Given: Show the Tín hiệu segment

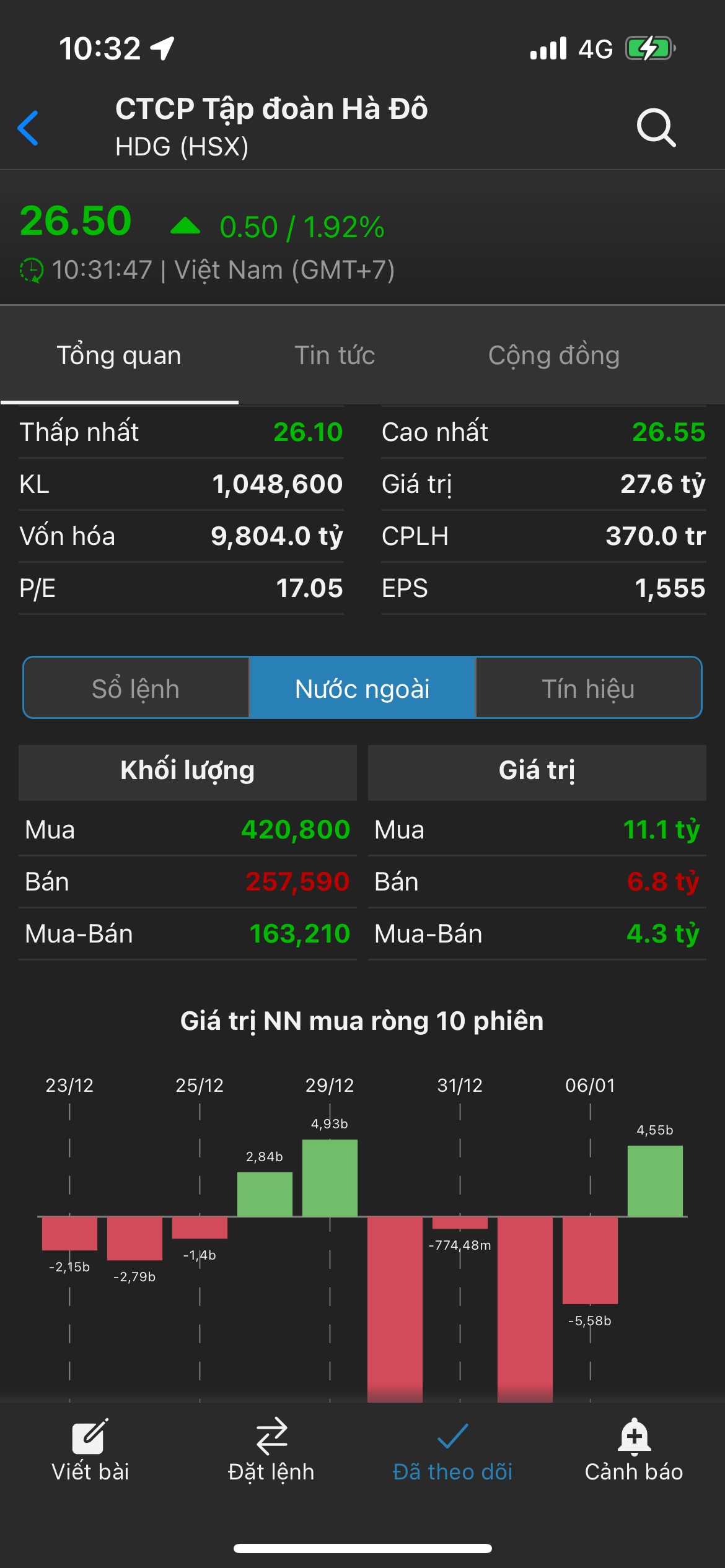Looking at the screenshot, I should click(588, 688).
